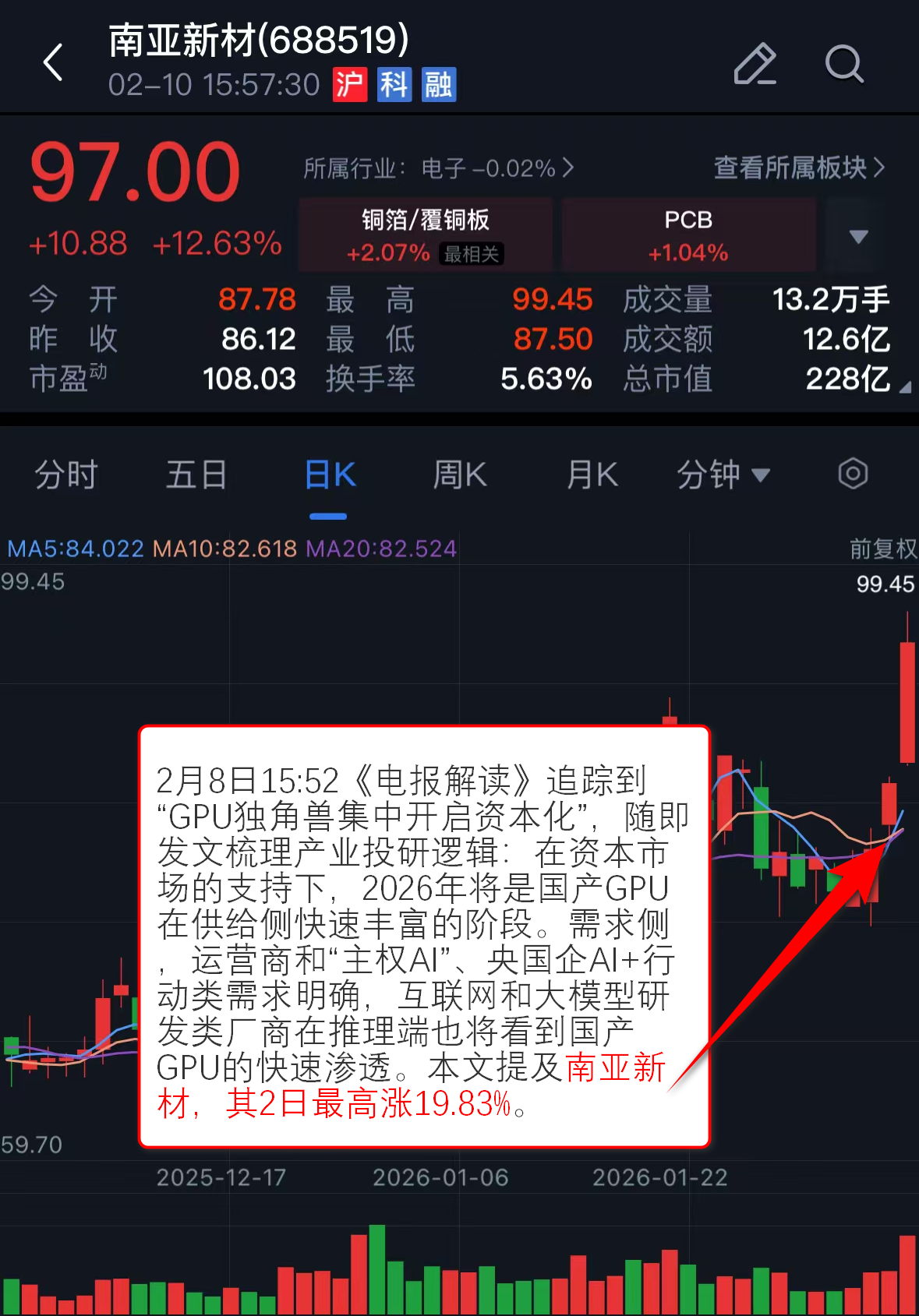Change the 前复权 adjustment mode
Viewport: 919px width, 1316px height.
tap(882, 549)
